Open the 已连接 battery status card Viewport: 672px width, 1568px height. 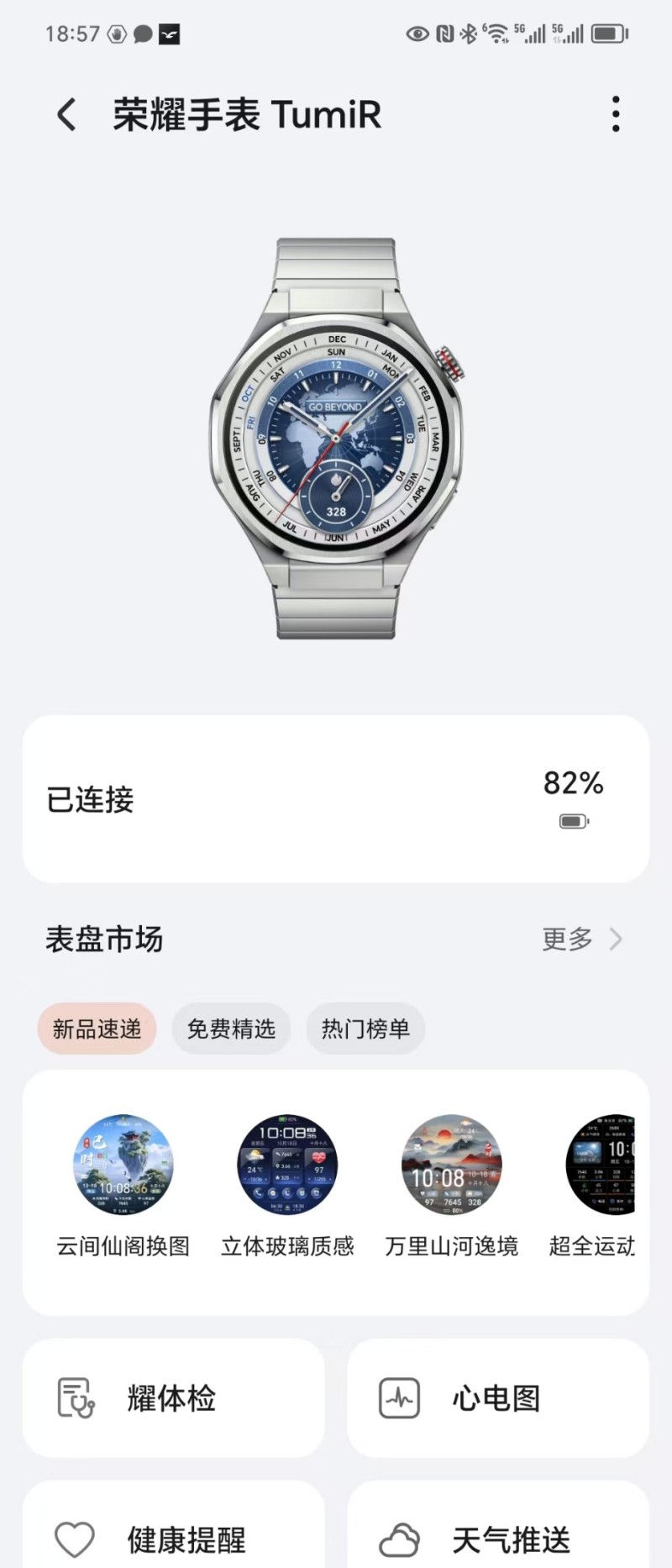335,799
